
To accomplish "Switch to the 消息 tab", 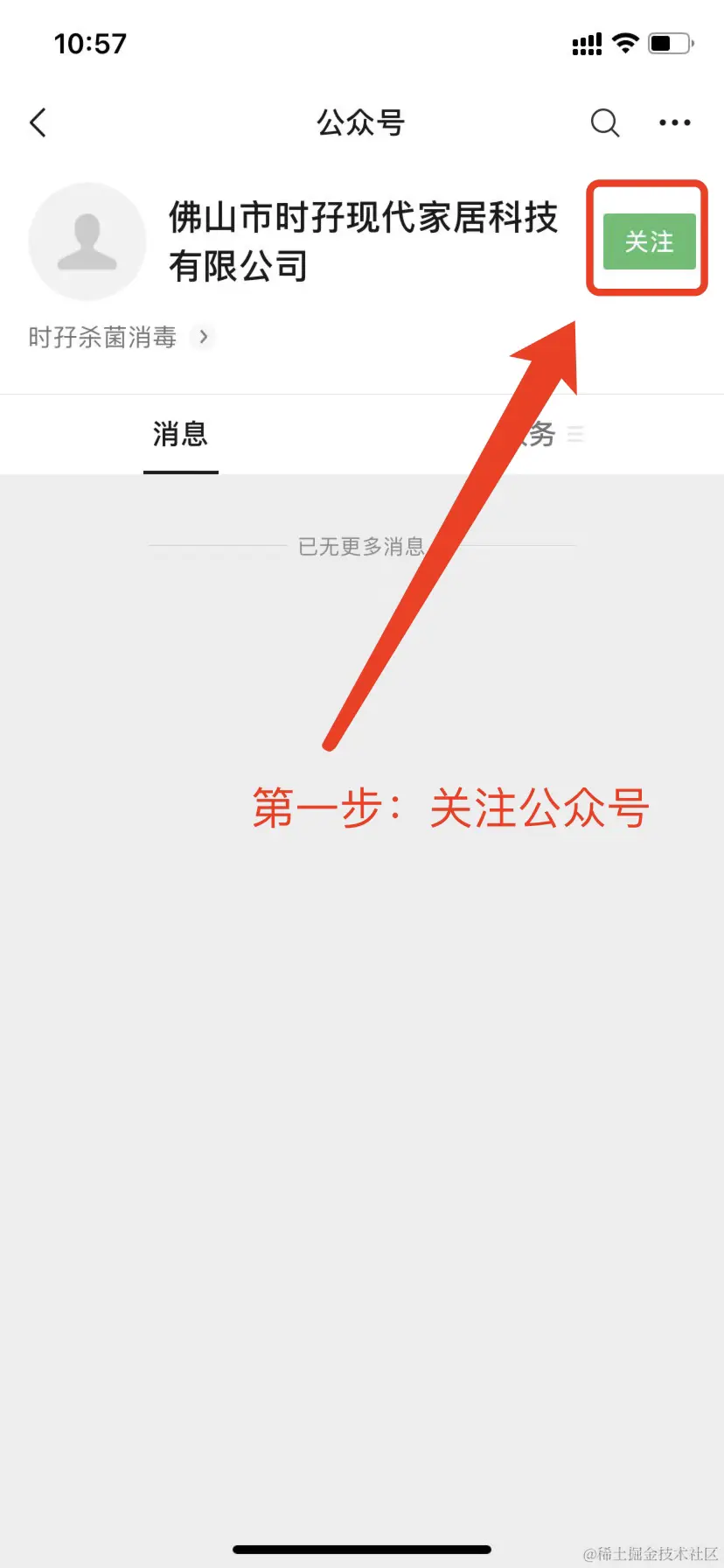I will coord(180,435).
